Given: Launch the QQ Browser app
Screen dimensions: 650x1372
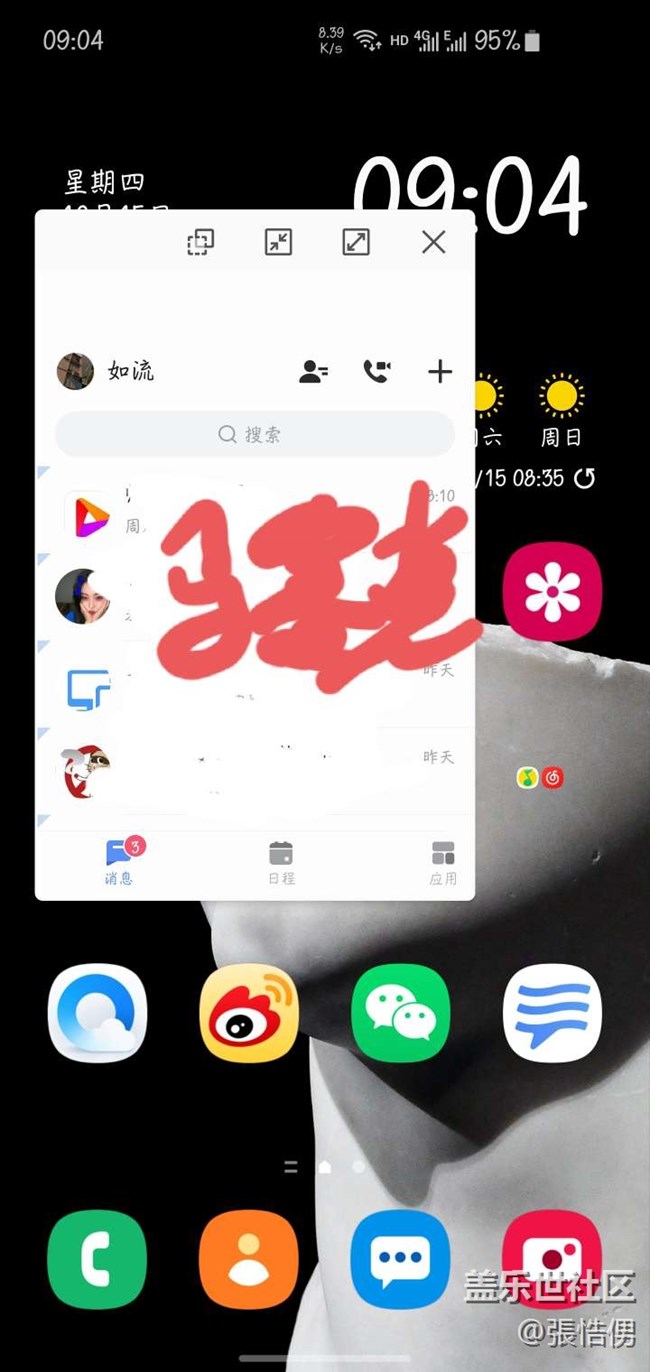Looking at the screenshot, I should 97,1012.
